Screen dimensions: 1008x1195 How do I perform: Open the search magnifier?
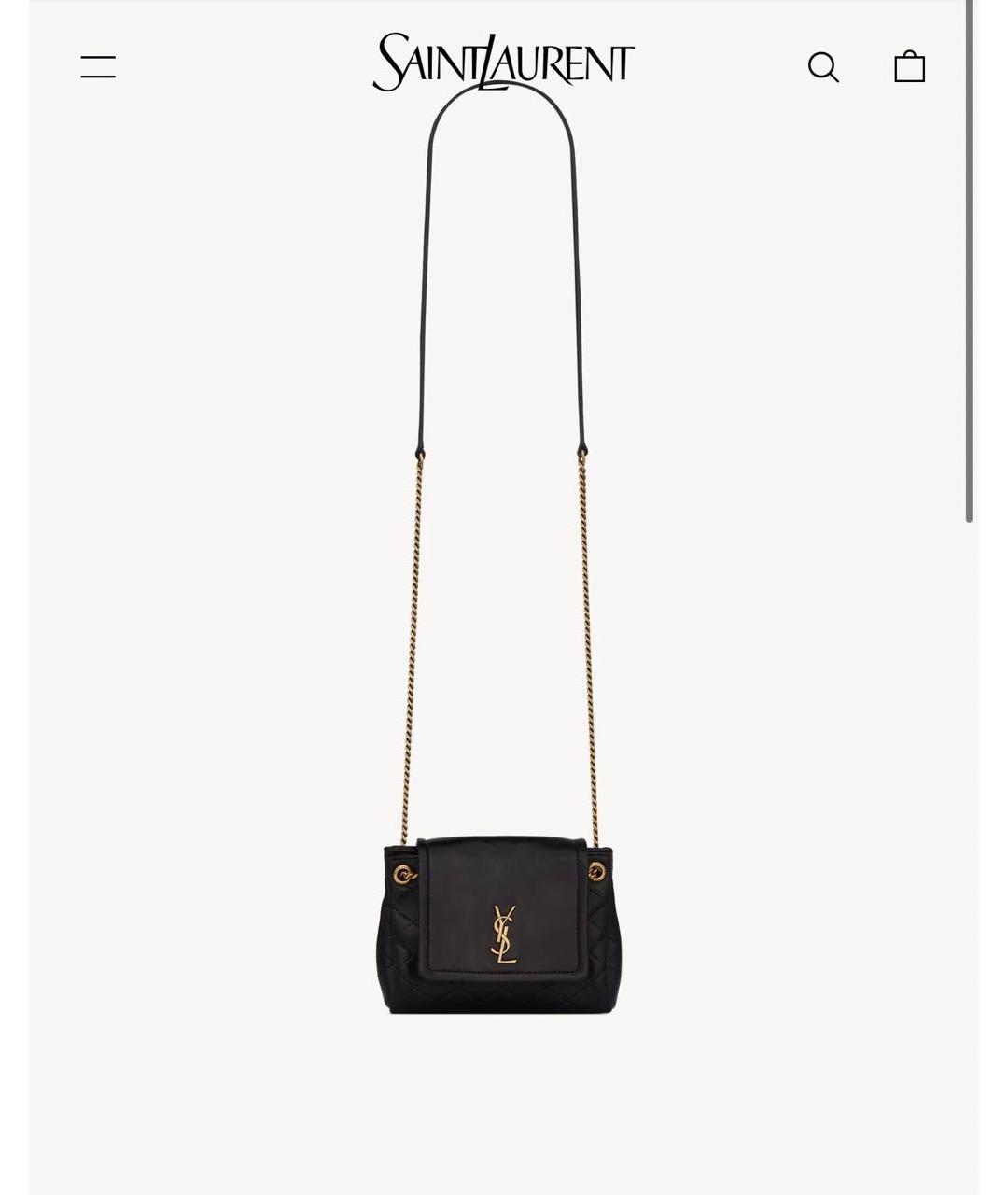click(x=822, y=67)
